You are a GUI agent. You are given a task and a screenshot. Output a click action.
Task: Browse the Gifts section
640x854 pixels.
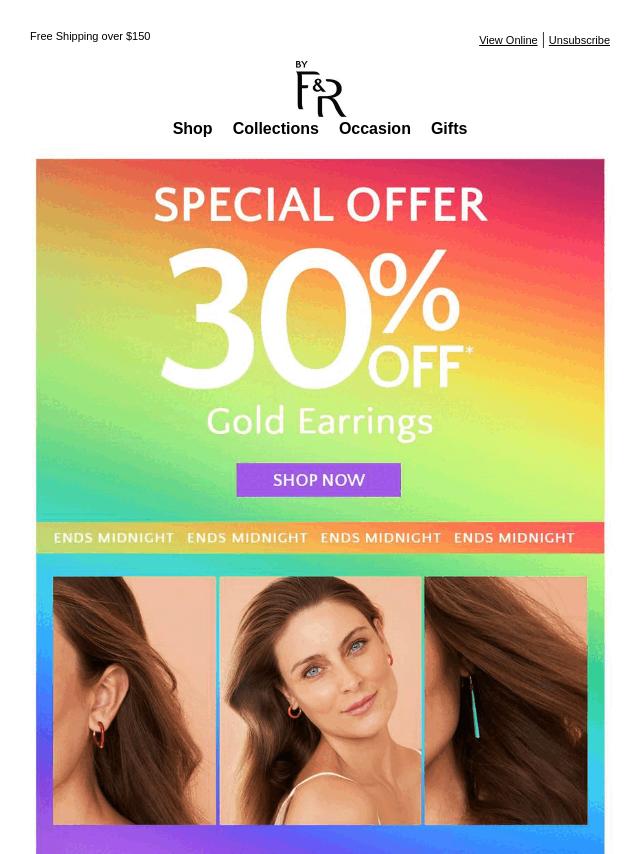click(448, 128)
